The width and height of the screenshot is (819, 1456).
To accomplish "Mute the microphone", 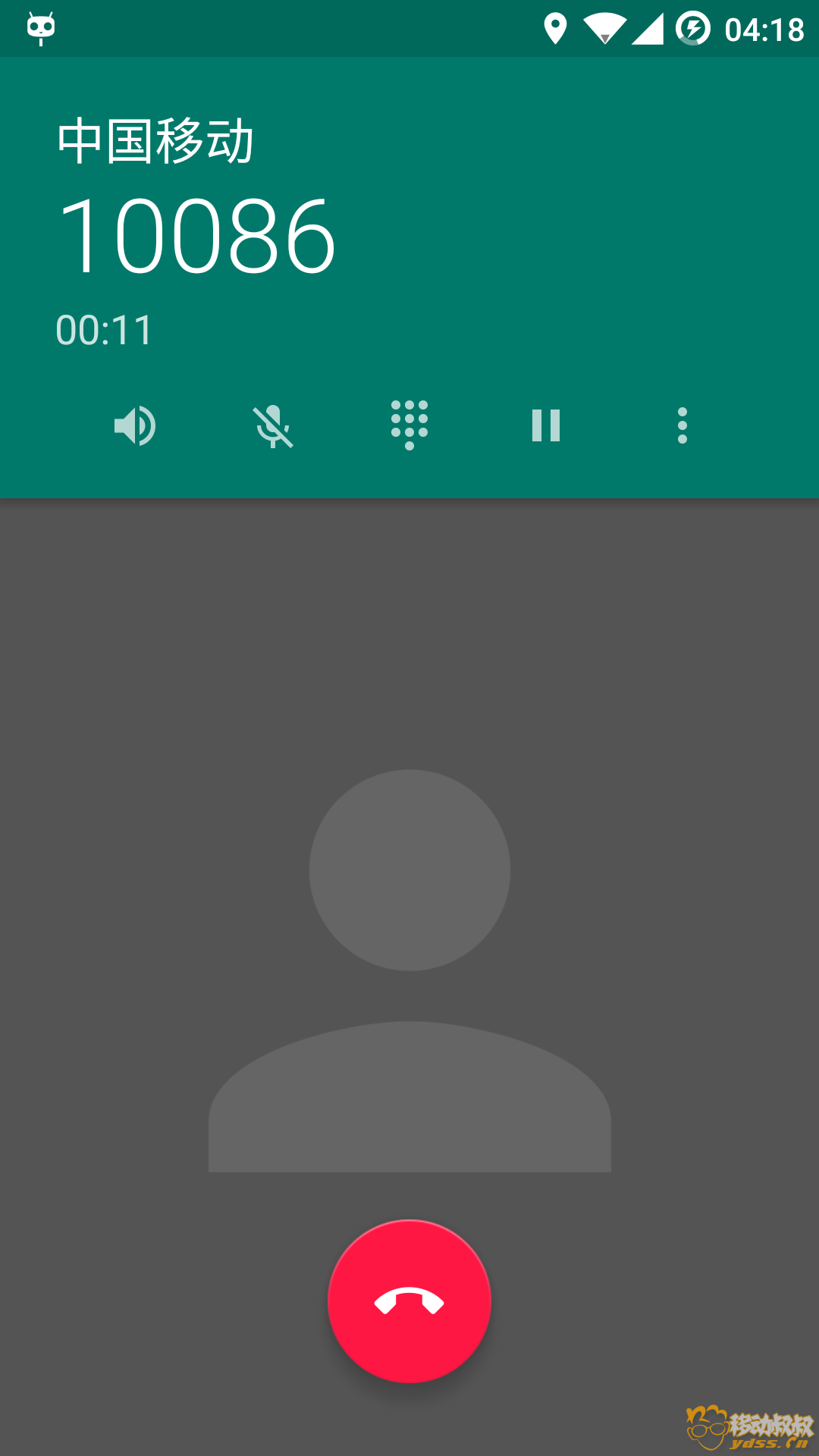I will [273, 425].
